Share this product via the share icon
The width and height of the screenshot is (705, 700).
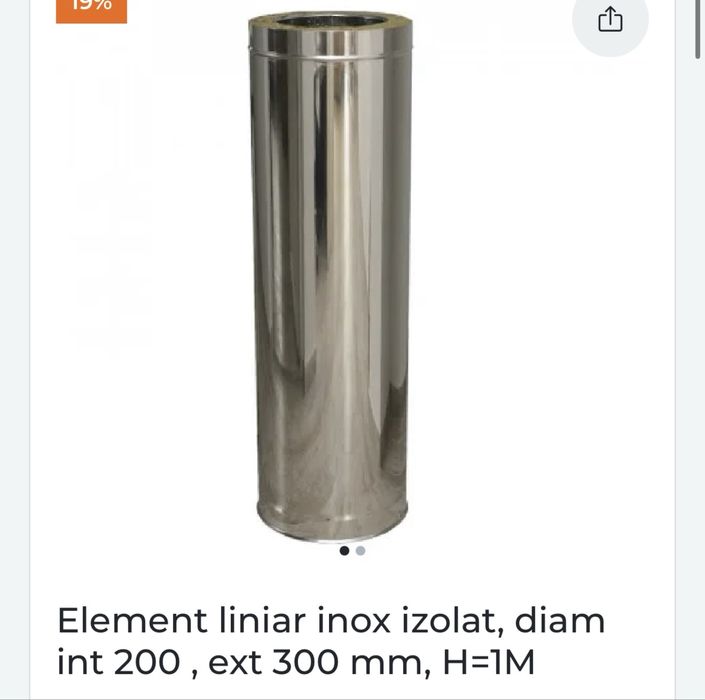pyautogui.click(x=610, y=20)
